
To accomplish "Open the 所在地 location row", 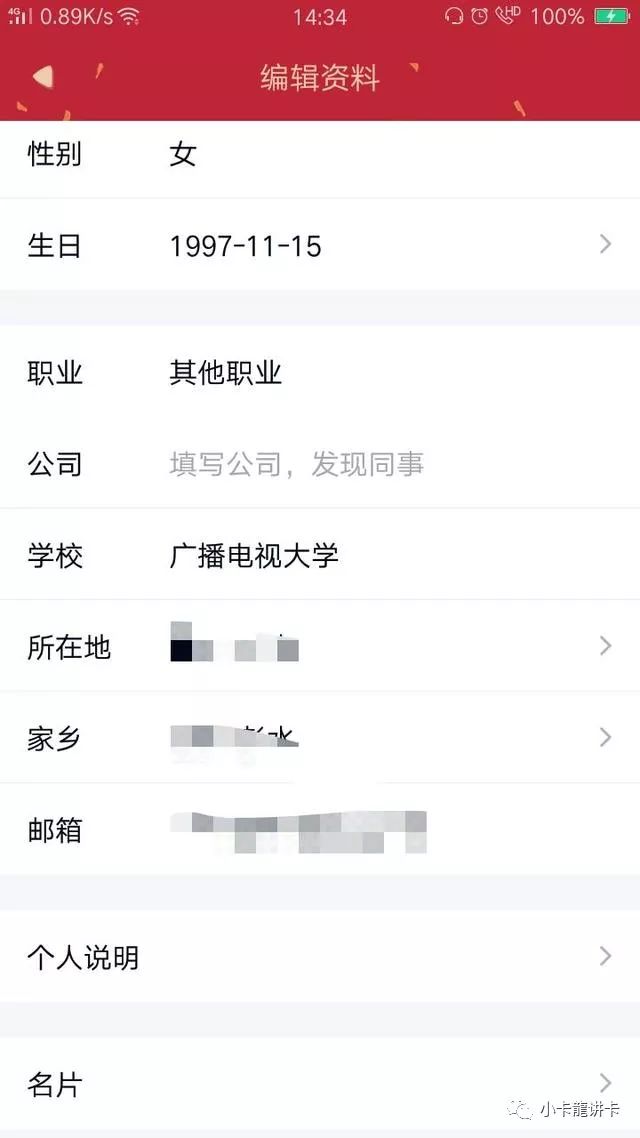I will [x=320, y=646].
